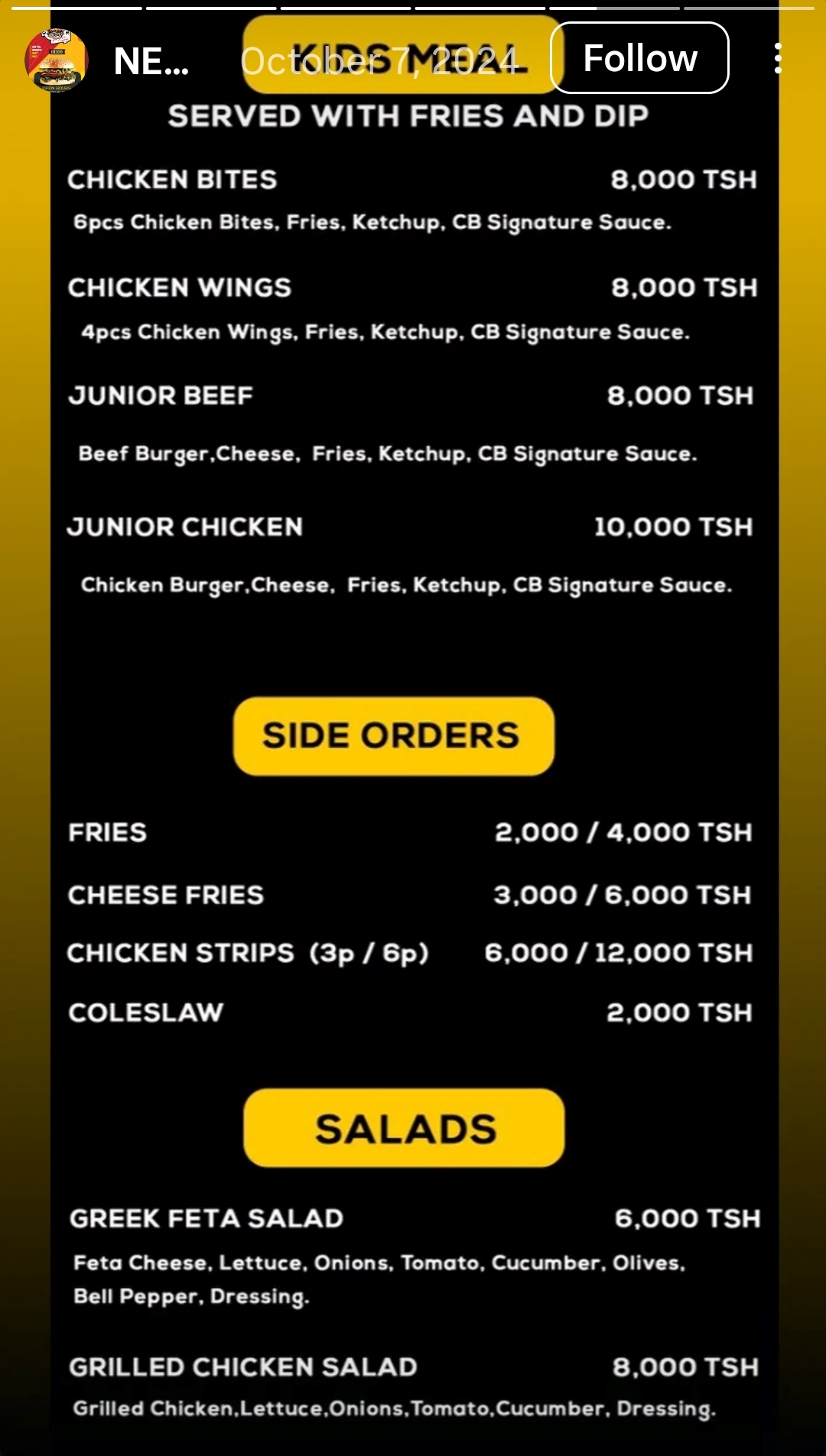This screenshot has height=1456, width=826.
Task: Open the story's three-dot options menu
Action: pyautogui.click(x=778, y=58)
